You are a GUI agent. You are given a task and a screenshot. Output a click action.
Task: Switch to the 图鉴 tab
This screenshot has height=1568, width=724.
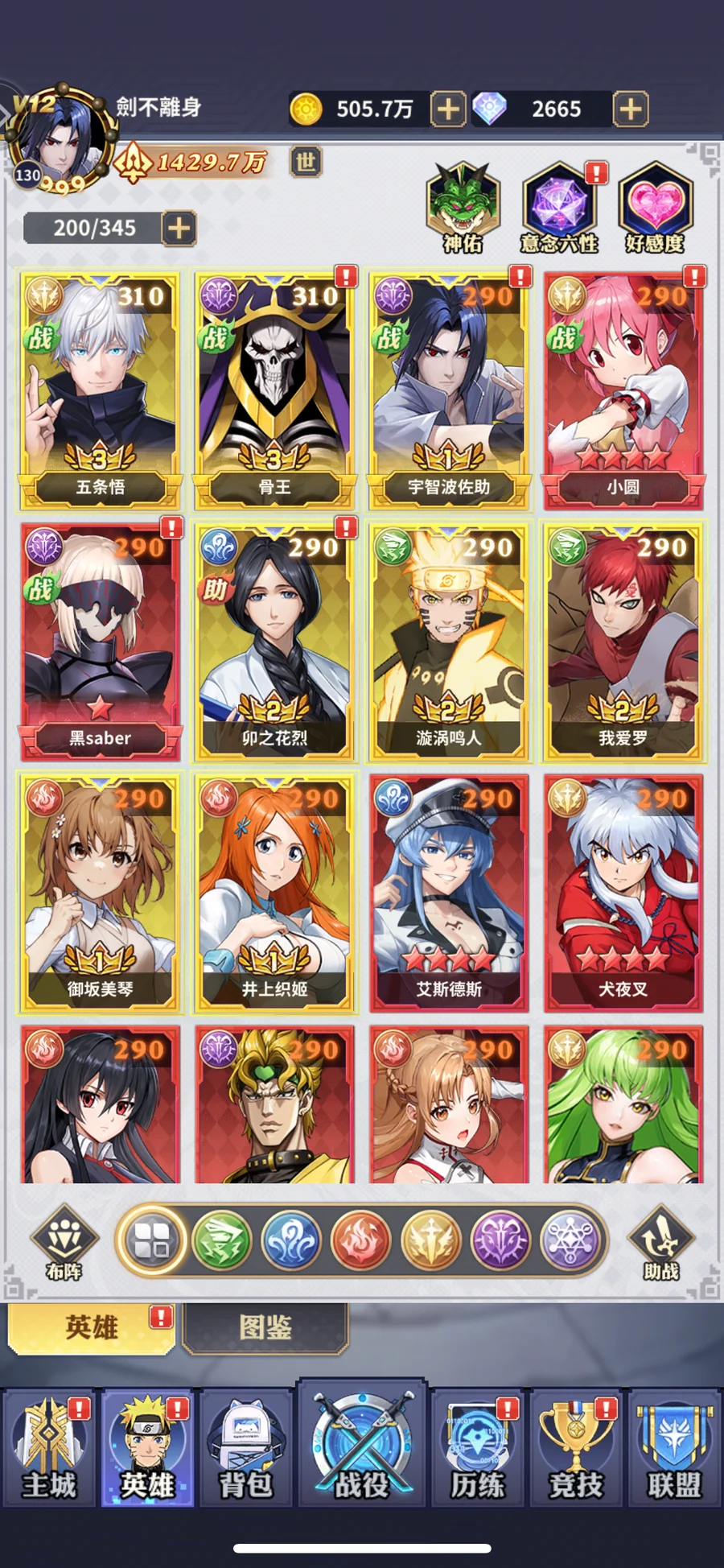pyautogui.click(x=265, y=1327)
